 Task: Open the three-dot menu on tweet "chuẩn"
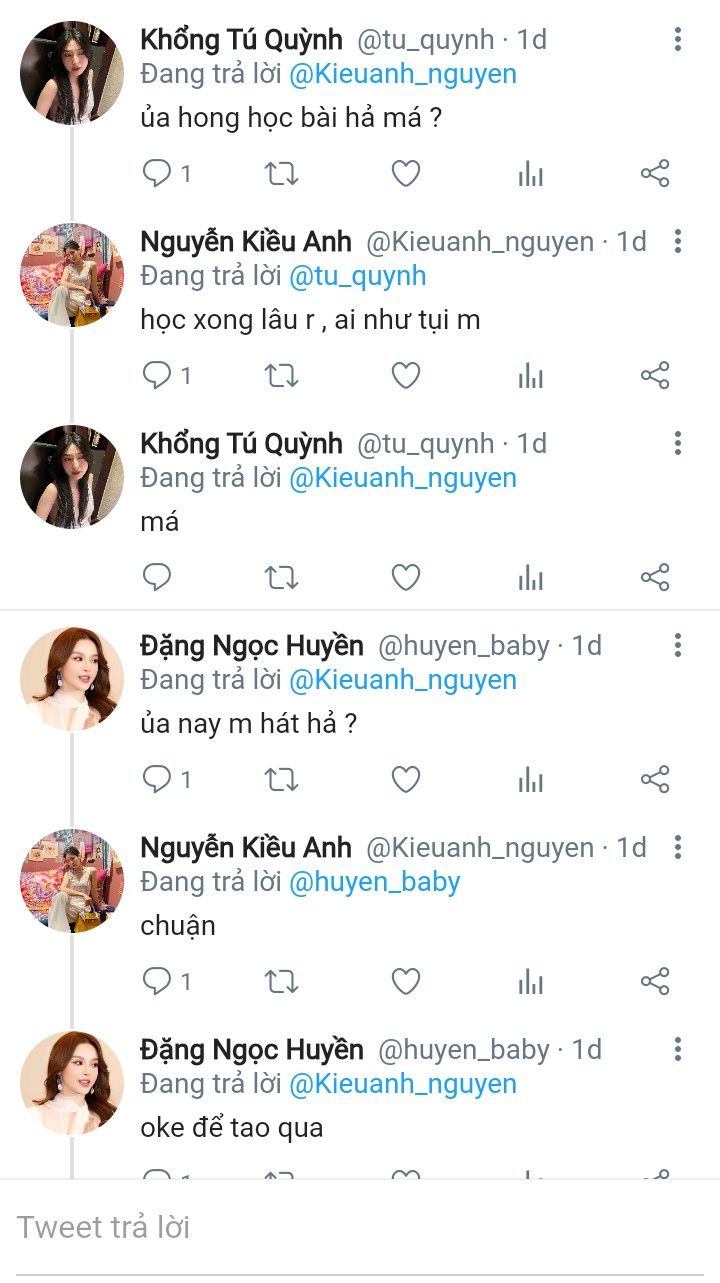[678, 848]
